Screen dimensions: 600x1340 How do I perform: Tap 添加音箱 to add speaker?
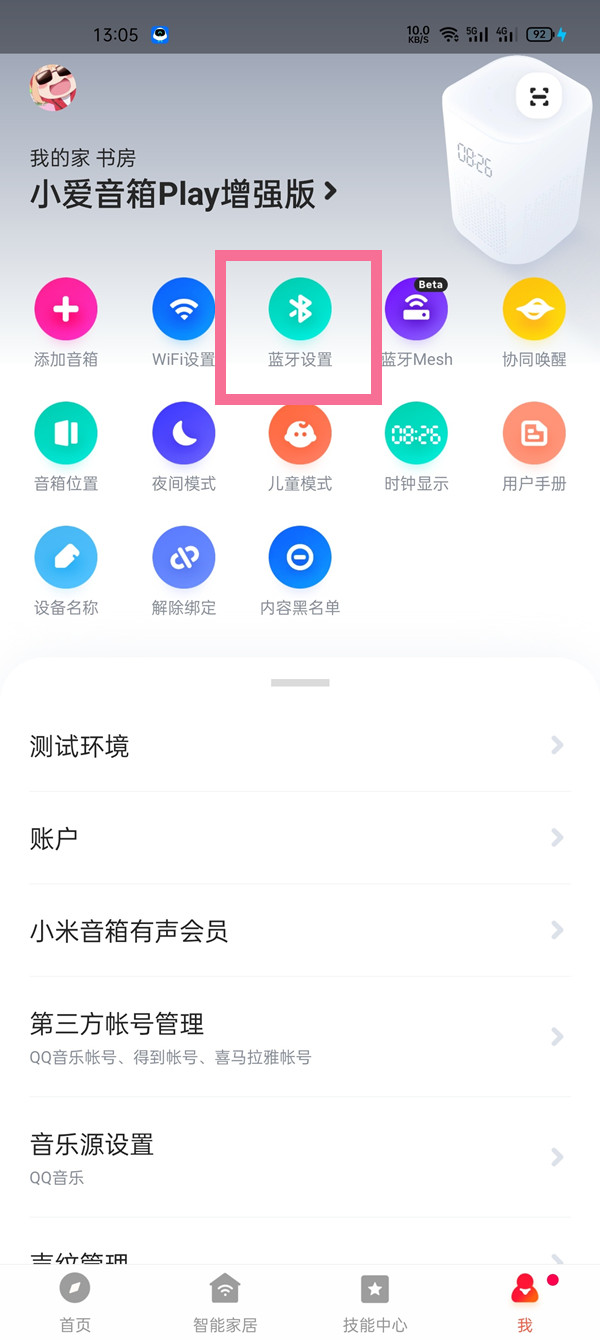click(x=66, y=310)
